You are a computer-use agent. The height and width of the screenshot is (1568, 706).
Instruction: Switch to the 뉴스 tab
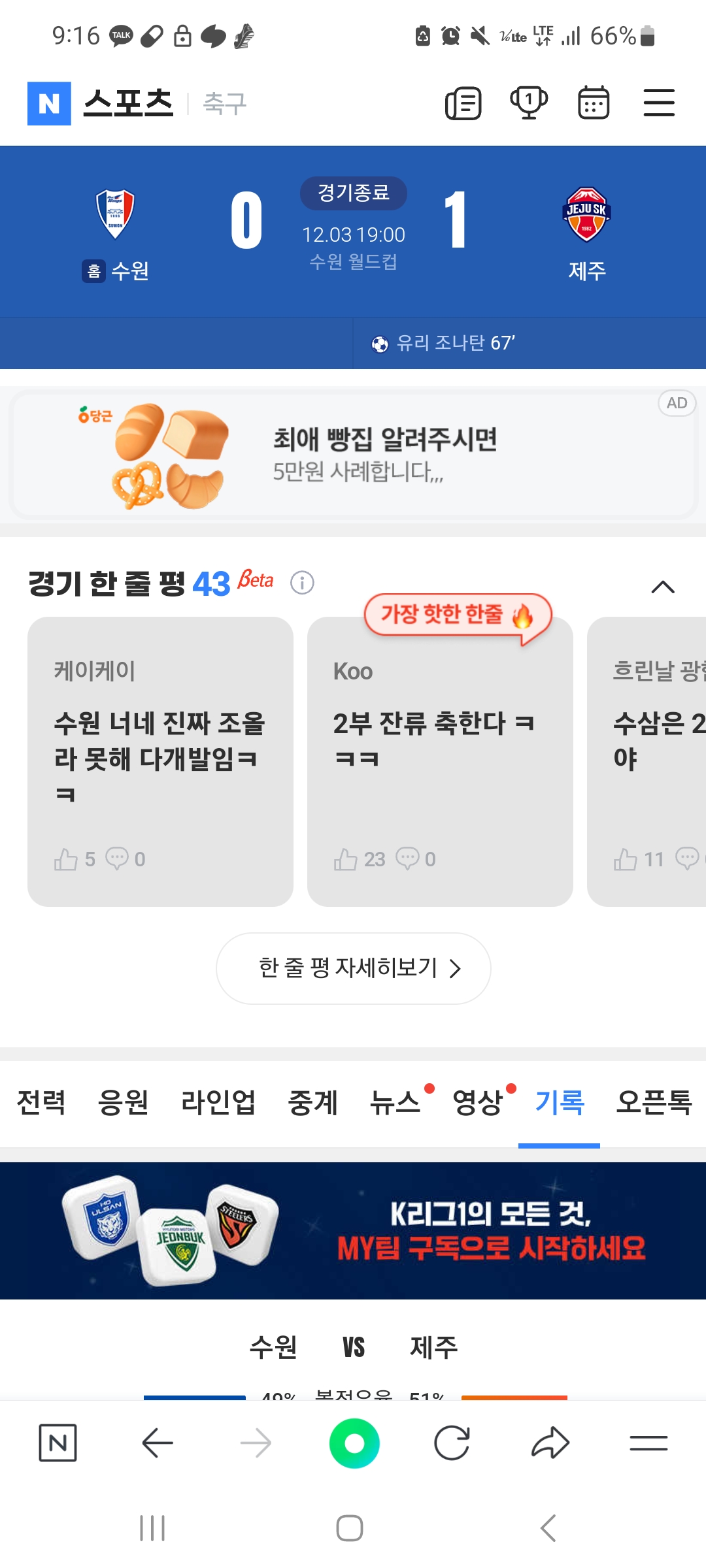[x=396, y=1103]
